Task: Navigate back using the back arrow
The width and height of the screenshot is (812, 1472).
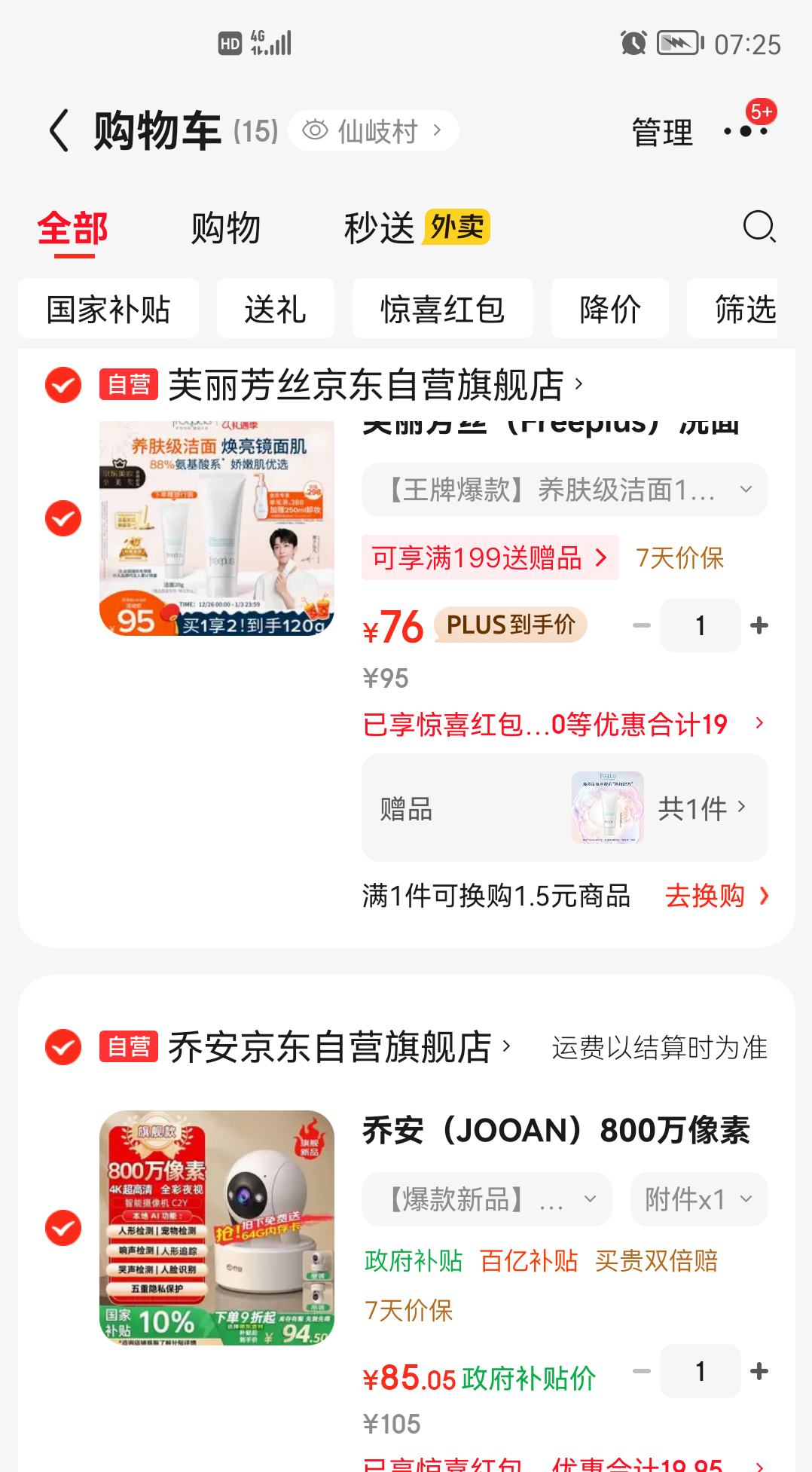Action: [59, 130]
